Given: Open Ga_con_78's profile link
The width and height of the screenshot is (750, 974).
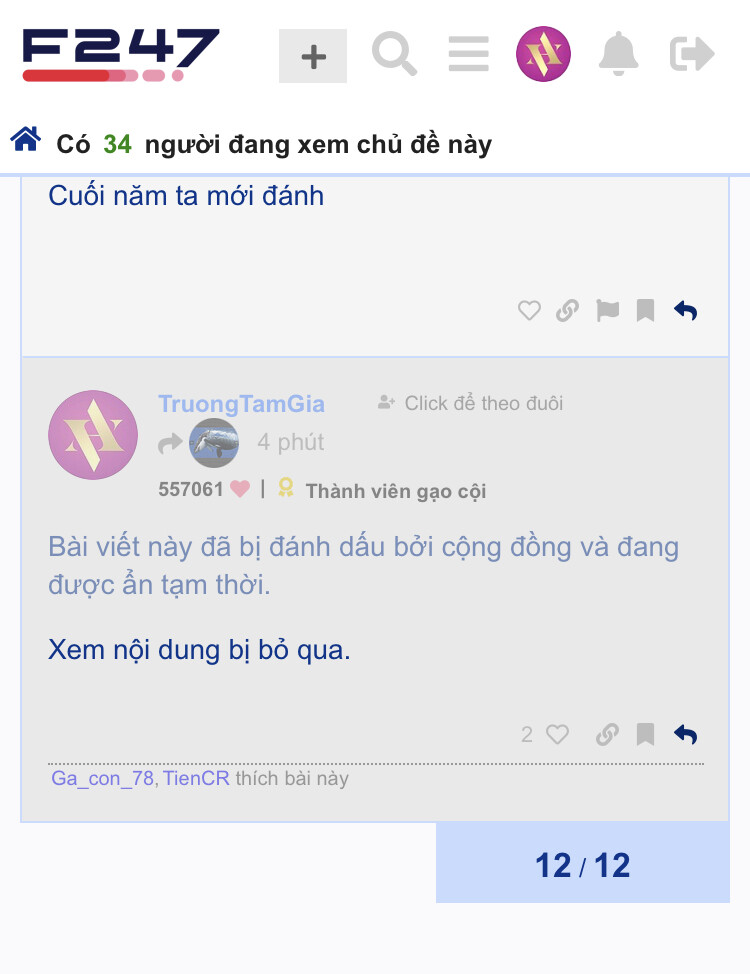Looking at the screenshot, I should coord(103,778).
